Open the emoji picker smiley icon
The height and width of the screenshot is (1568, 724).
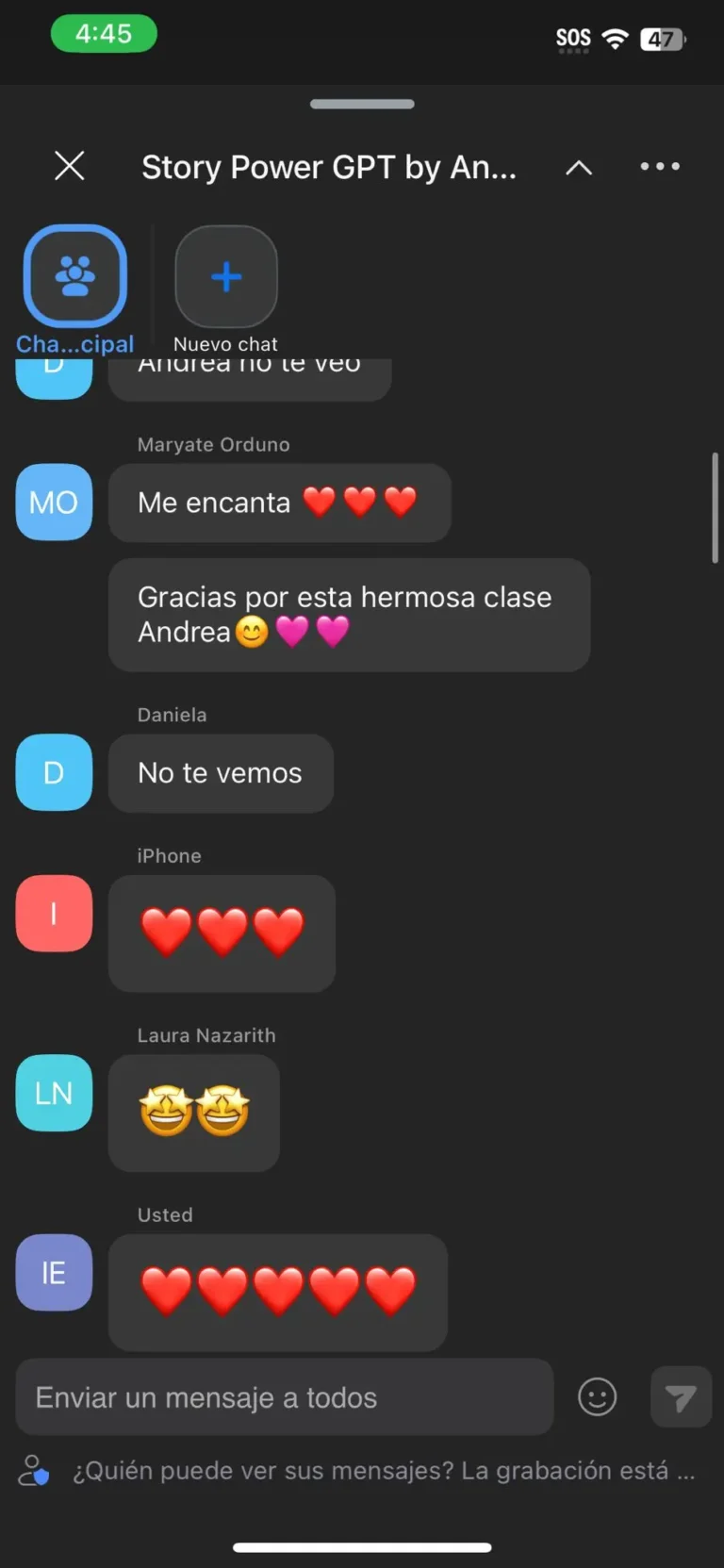pyautogui.click(x=597, y=1396)
